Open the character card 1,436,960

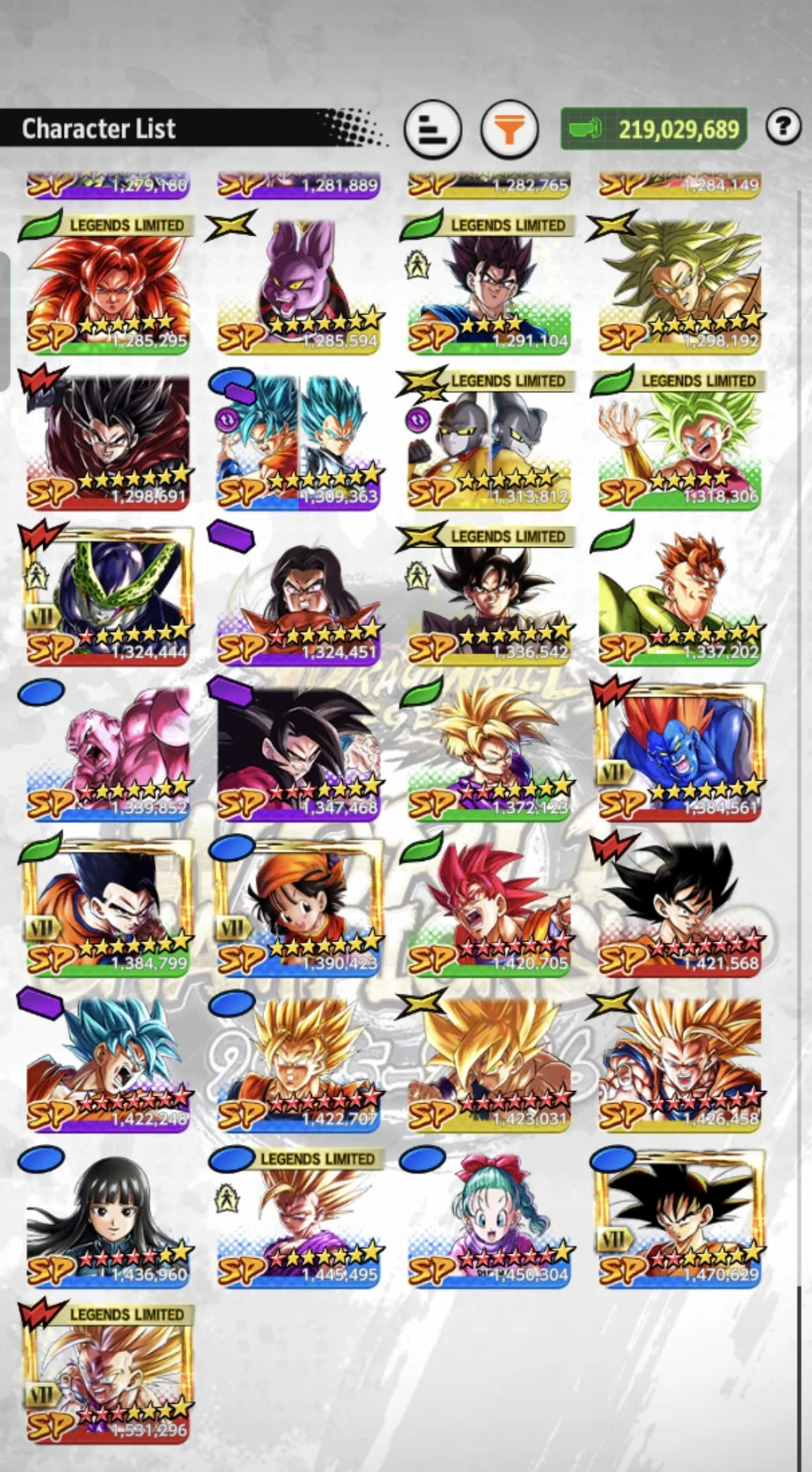[x=107, y=1220]
